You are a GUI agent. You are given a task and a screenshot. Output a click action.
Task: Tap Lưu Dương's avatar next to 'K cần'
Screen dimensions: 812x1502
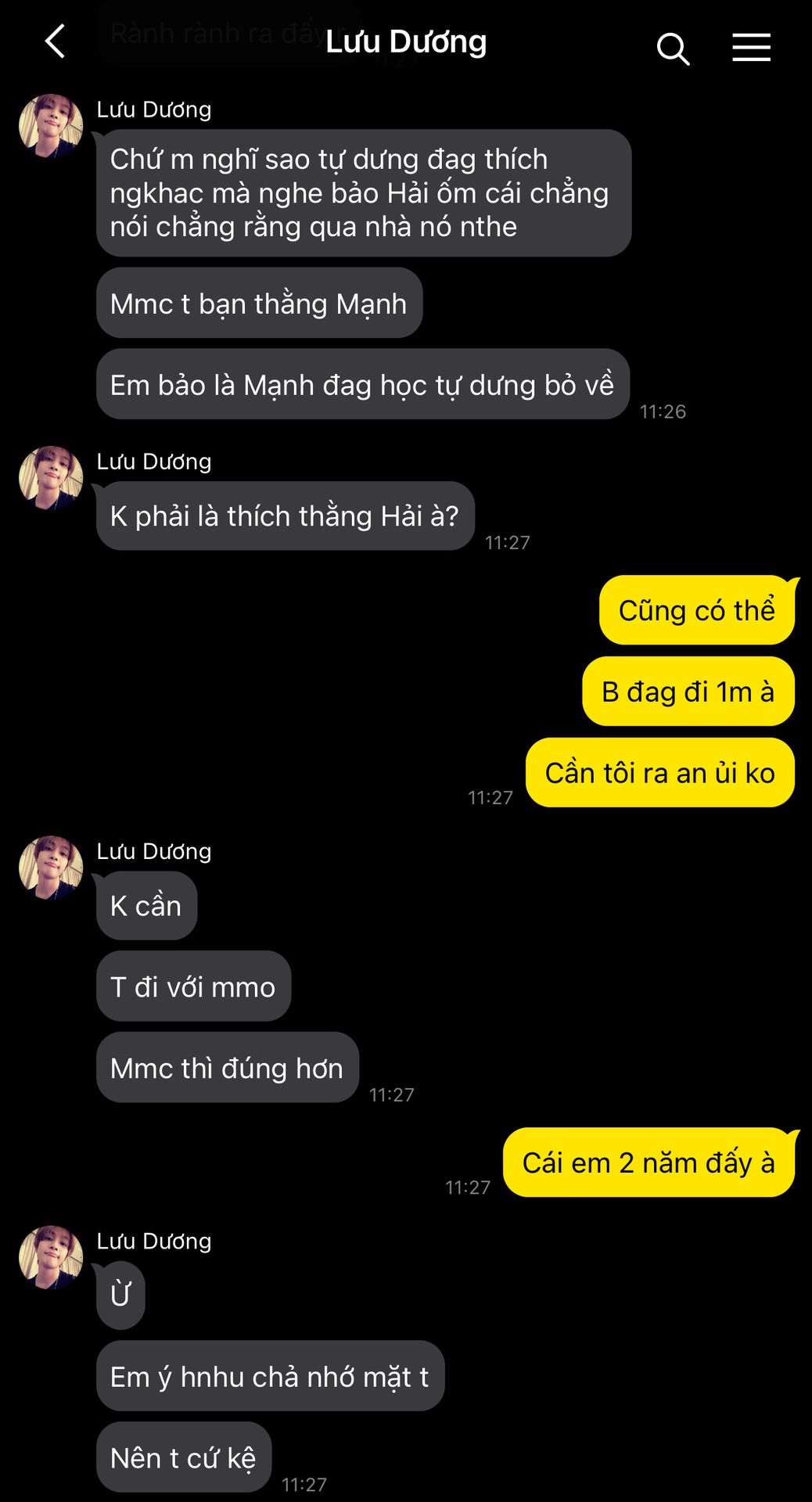tap(51, 868)
